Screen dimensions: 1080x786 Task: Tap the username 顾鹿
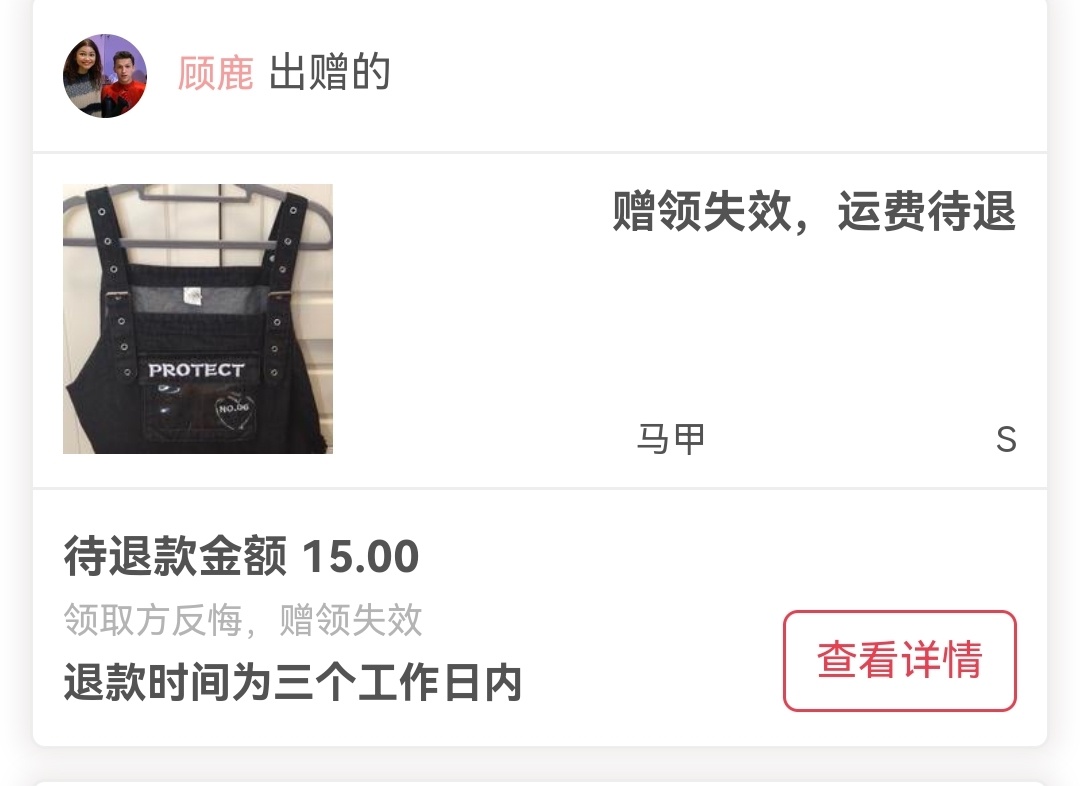tap(215, 74)
